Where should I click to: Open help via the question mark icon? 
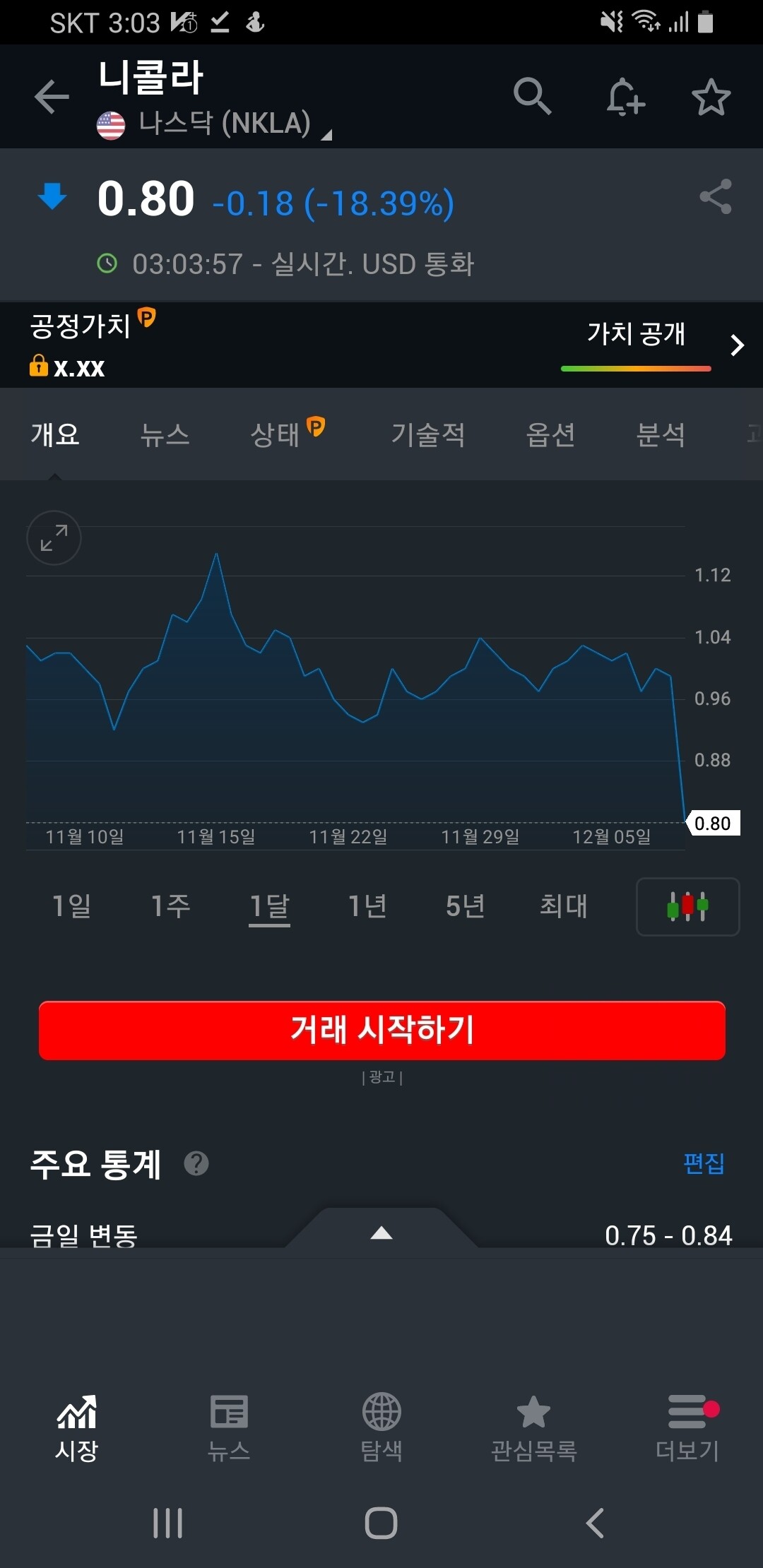(196, 1164)
